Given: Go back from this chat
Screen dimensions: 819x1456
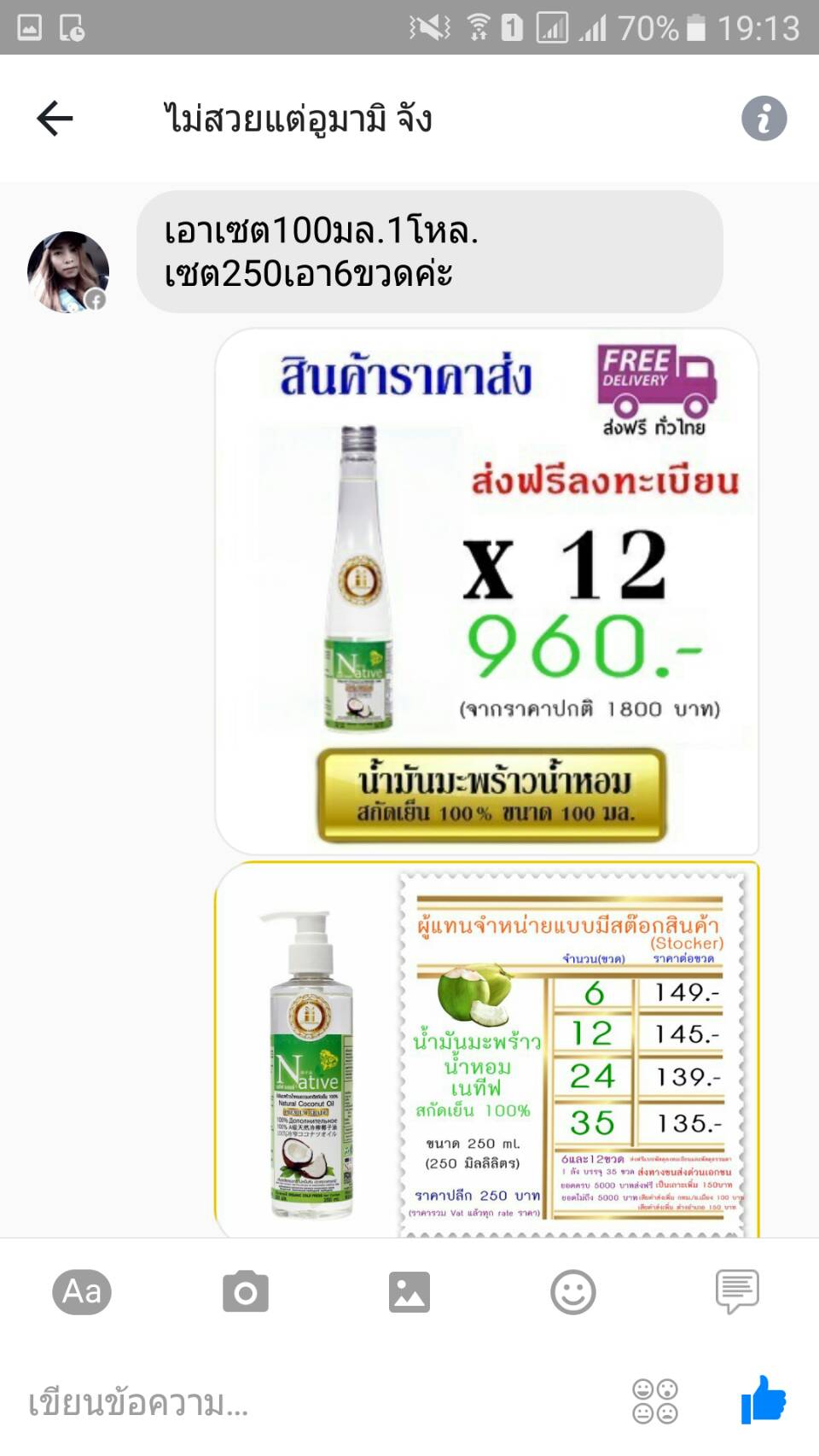Looking at the screenshot, I should click(x=55, y=119).
